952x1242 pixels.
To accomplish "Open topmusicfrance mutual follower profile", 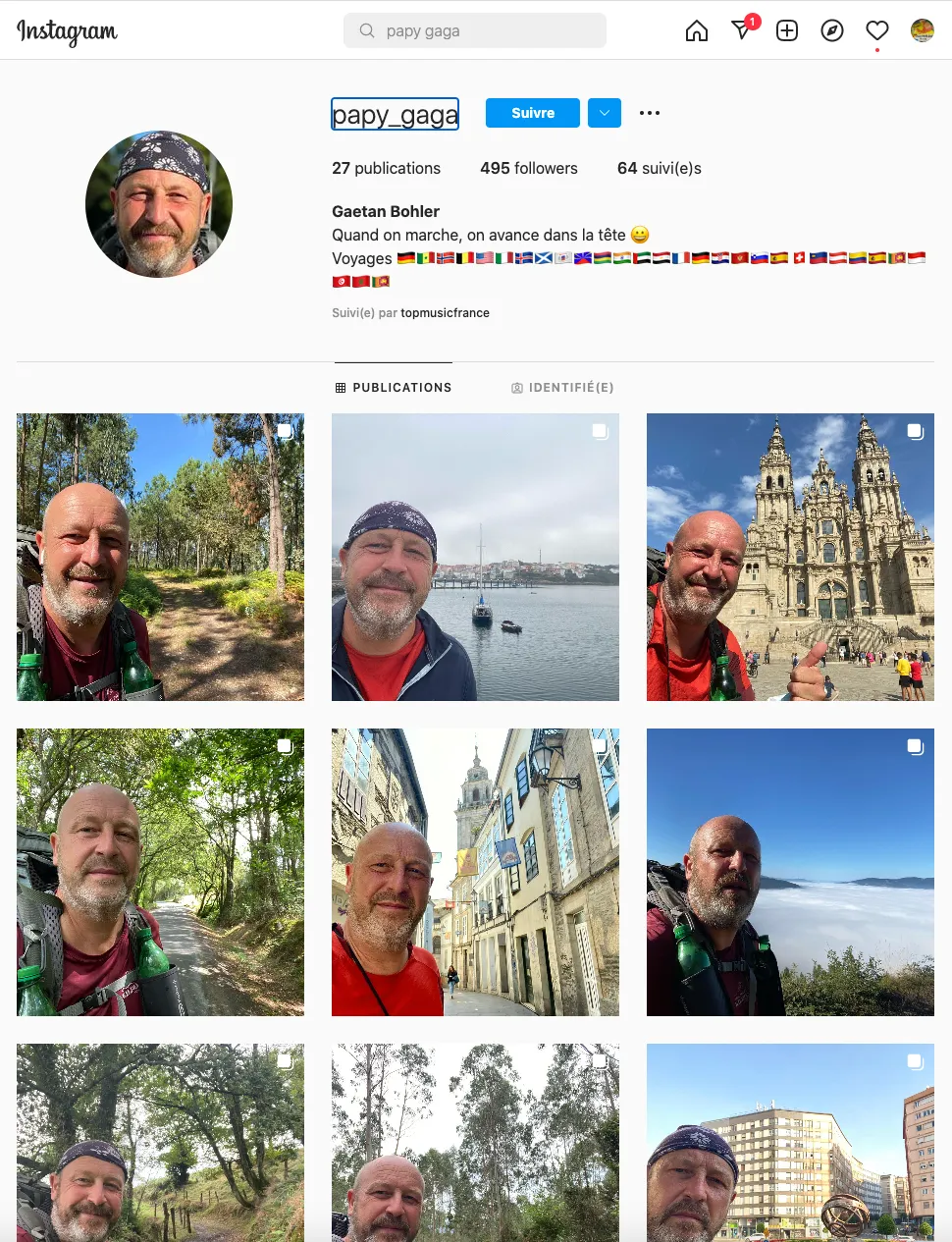I will click(x=445, y=313).
